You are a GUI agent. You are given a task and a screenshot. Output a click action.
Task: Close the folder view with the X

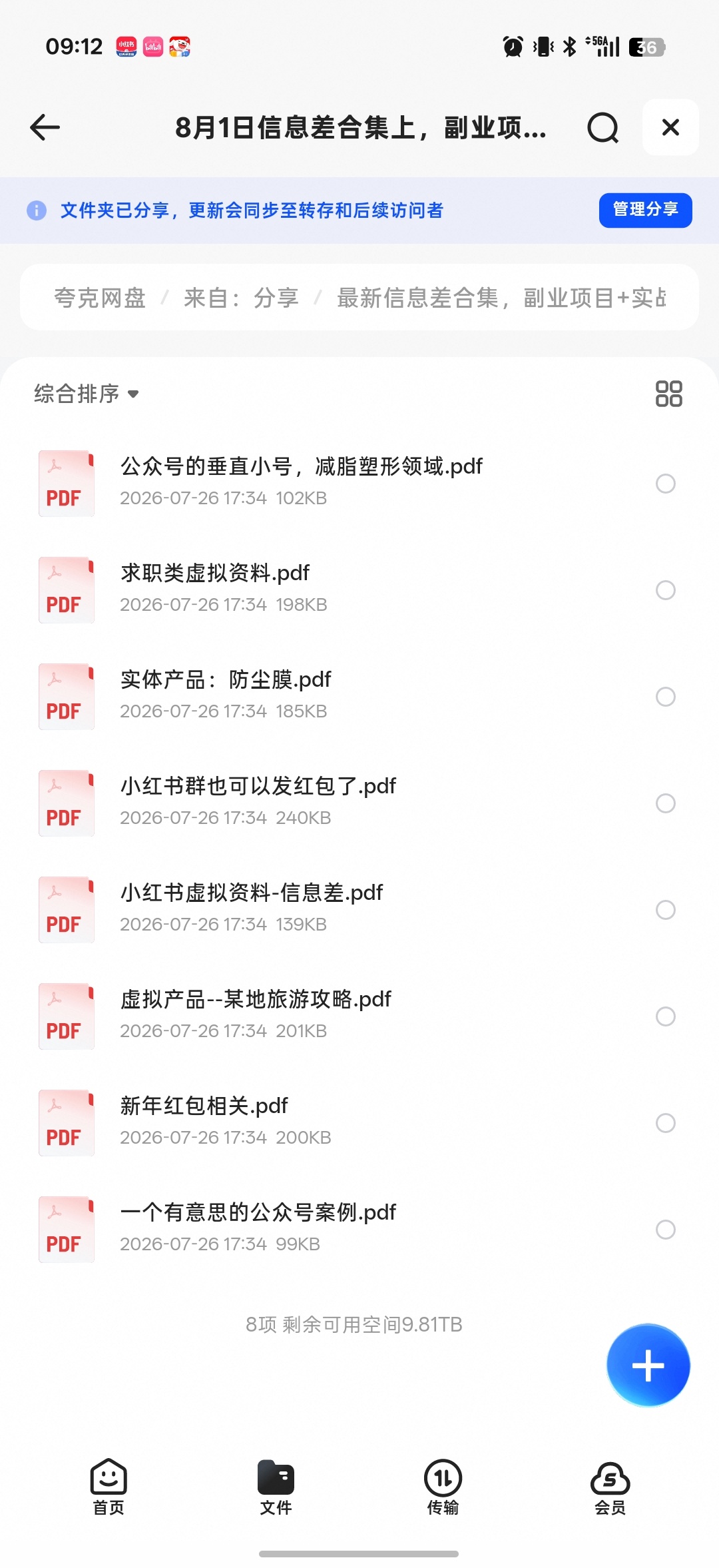click(670, 127)
